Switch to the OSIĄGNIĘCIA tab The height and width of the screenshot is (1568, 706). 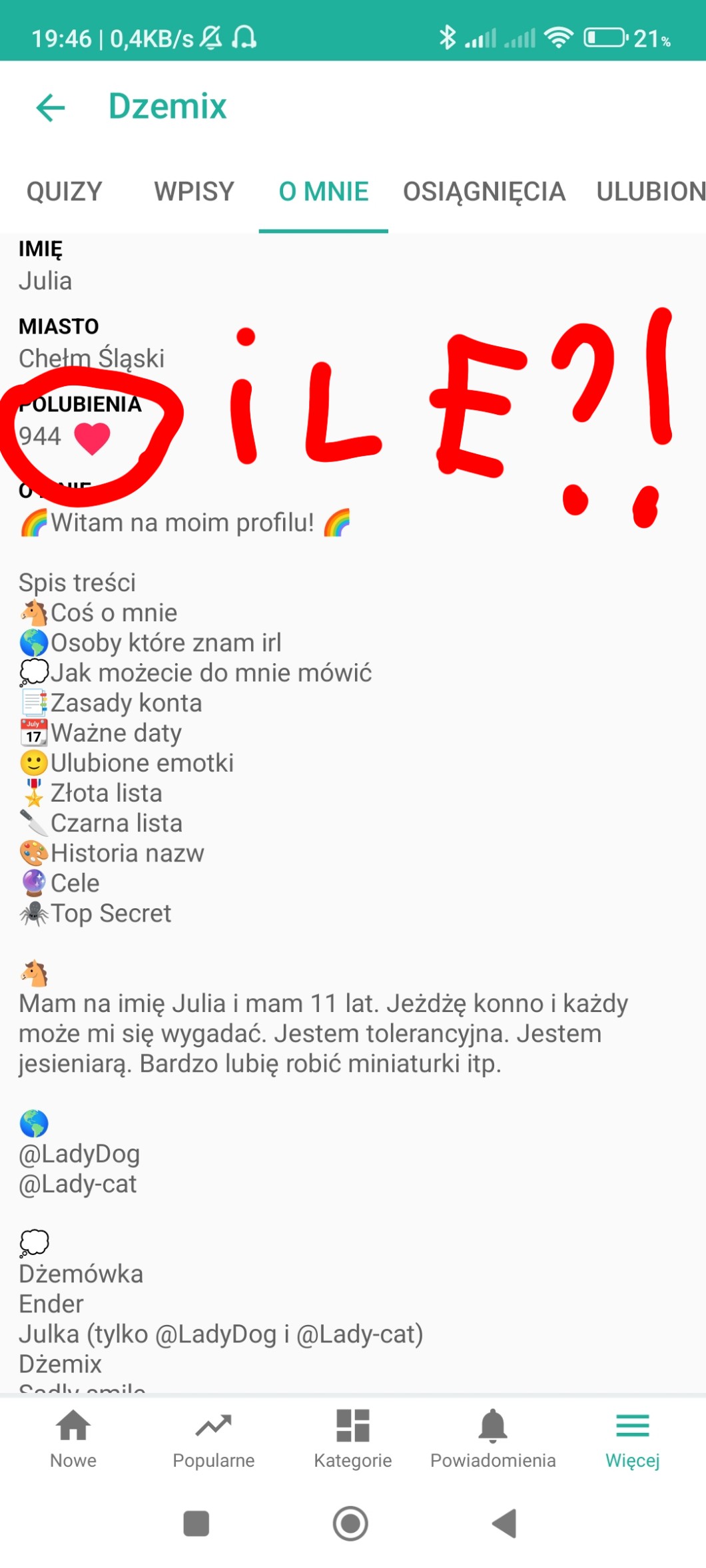pos(484,192)
